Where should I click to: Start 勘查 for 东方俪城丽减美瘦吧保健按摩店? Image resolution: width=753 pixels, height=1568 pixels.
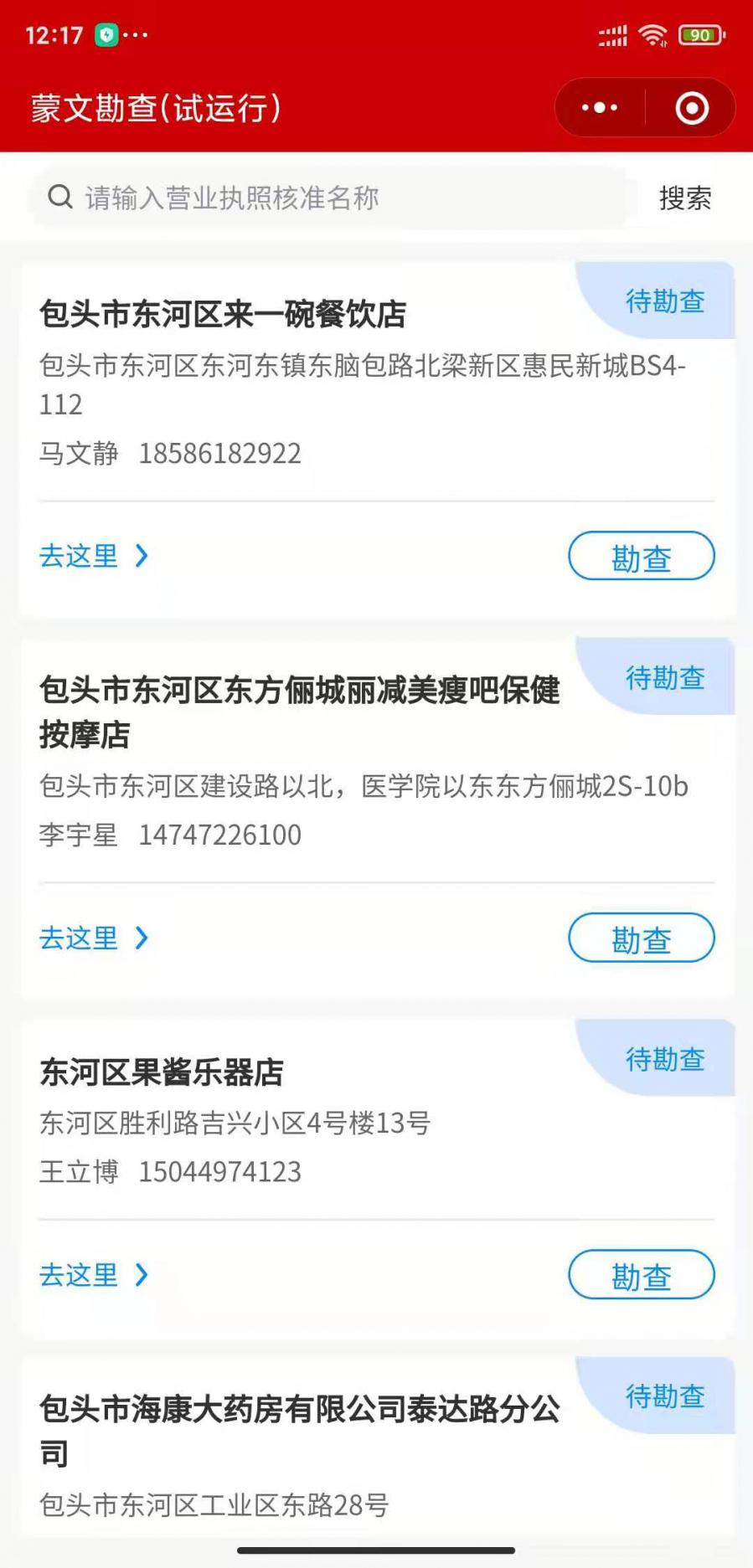(641, 938)
